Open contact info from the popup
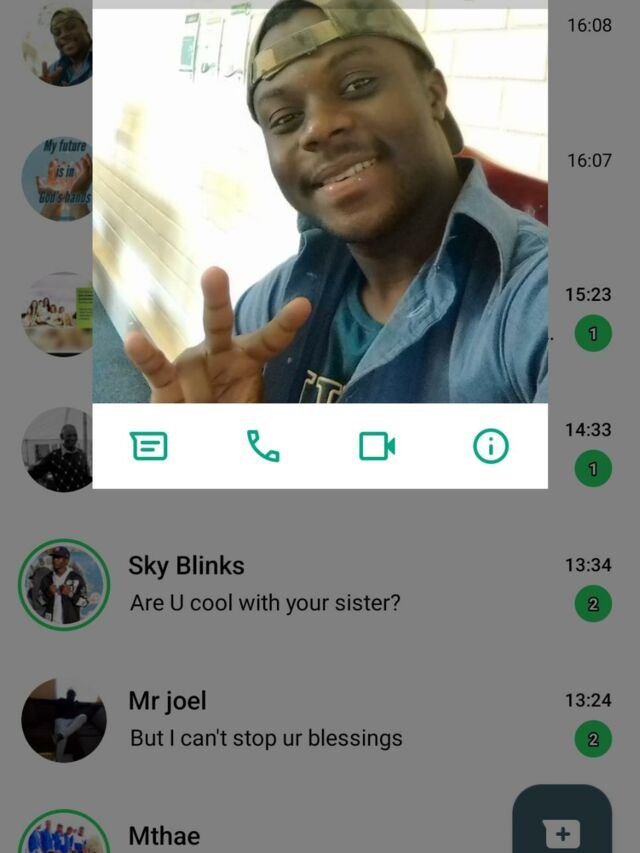Image resolution: width=640 pixels, height=853 pixels. pyautogui.click(x=491, y=446)
